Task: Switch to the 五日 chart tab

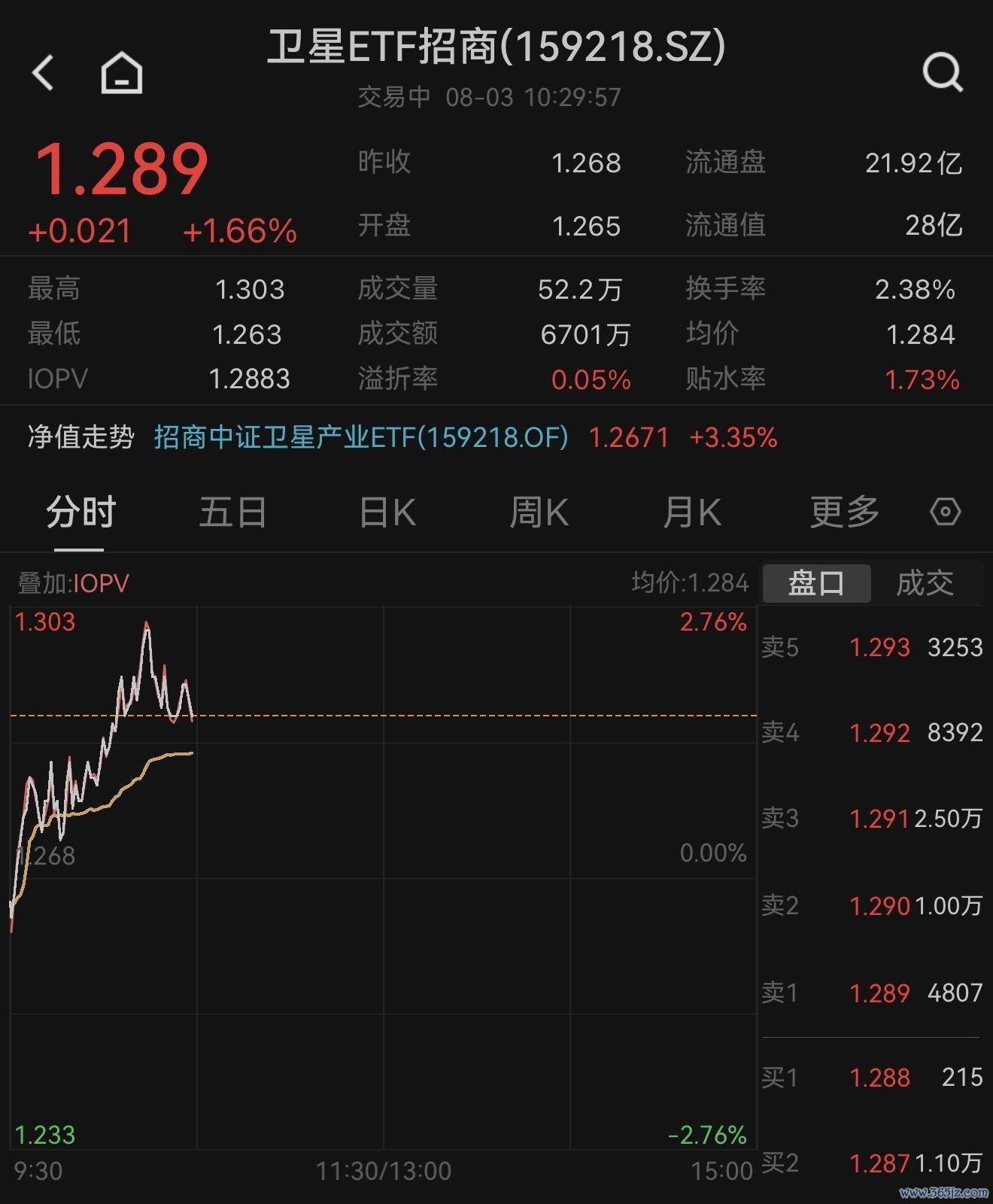Action: (232, 512)
